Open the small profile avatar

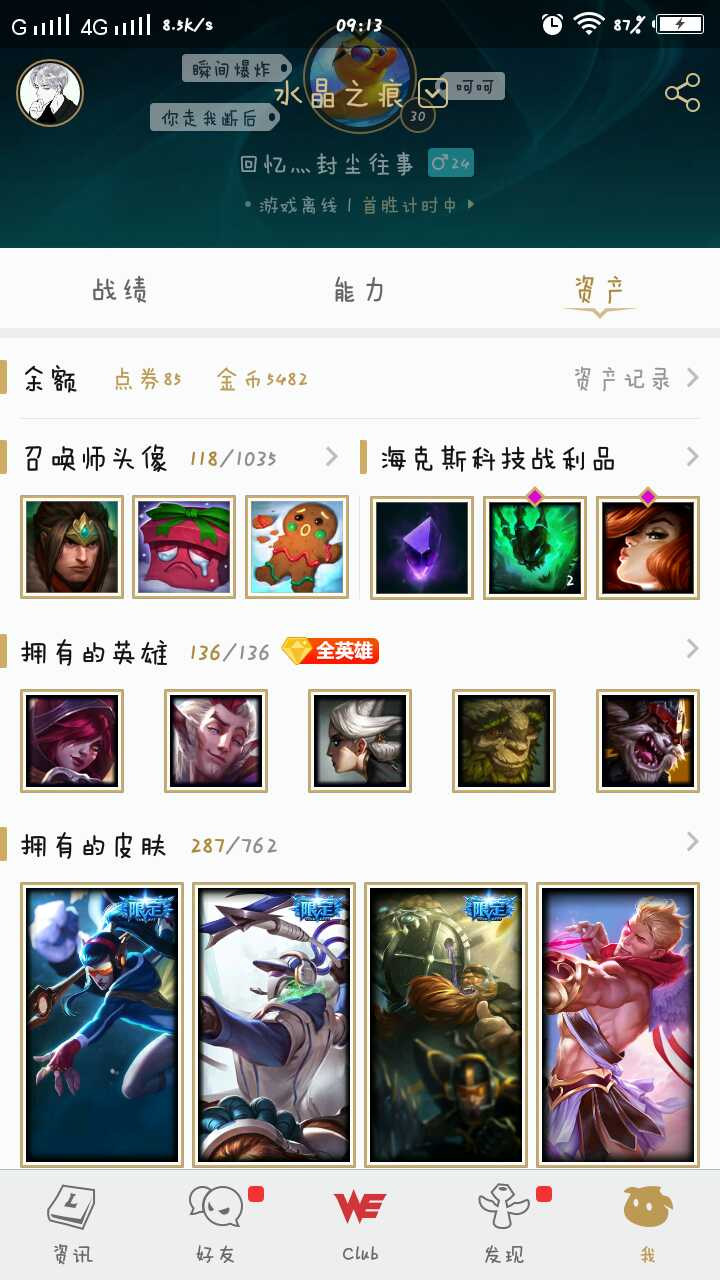click(x=50, y=94)
